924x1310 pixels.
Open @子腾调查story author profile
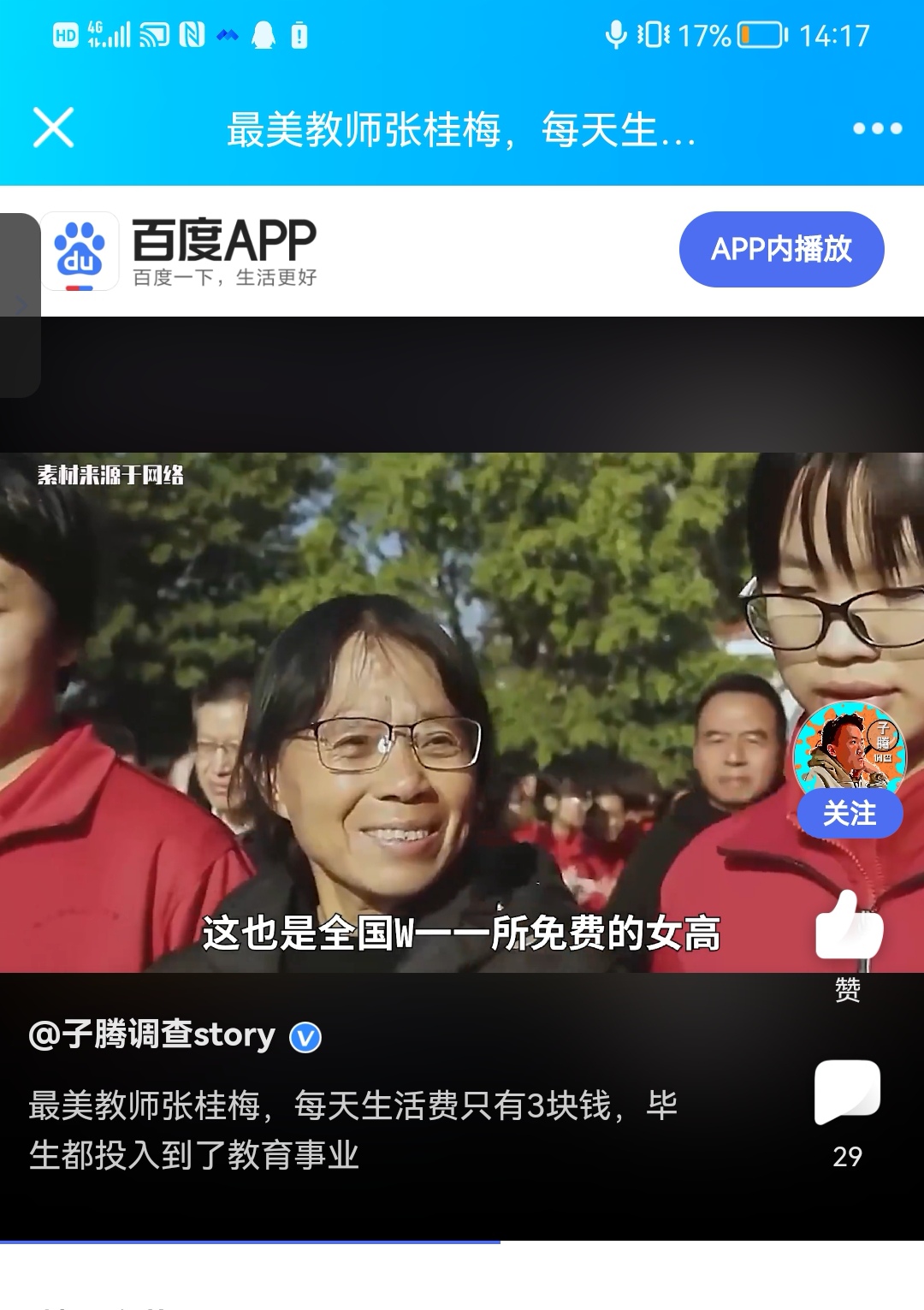pos(152,1035)
